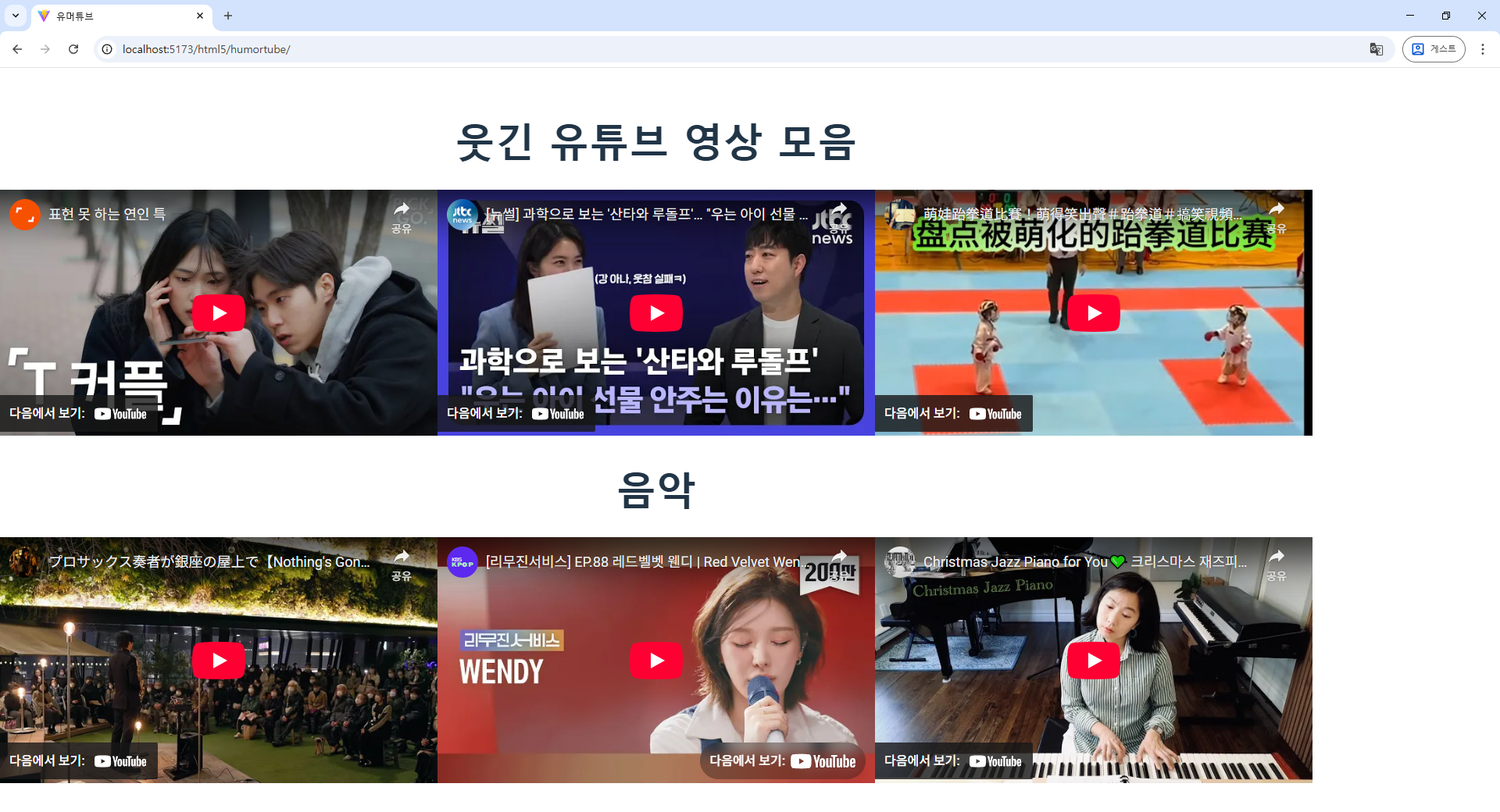Play the JTBC Santa and Rudolph video
Viewport: 1500px width, 812px height.
coord(656,313)
